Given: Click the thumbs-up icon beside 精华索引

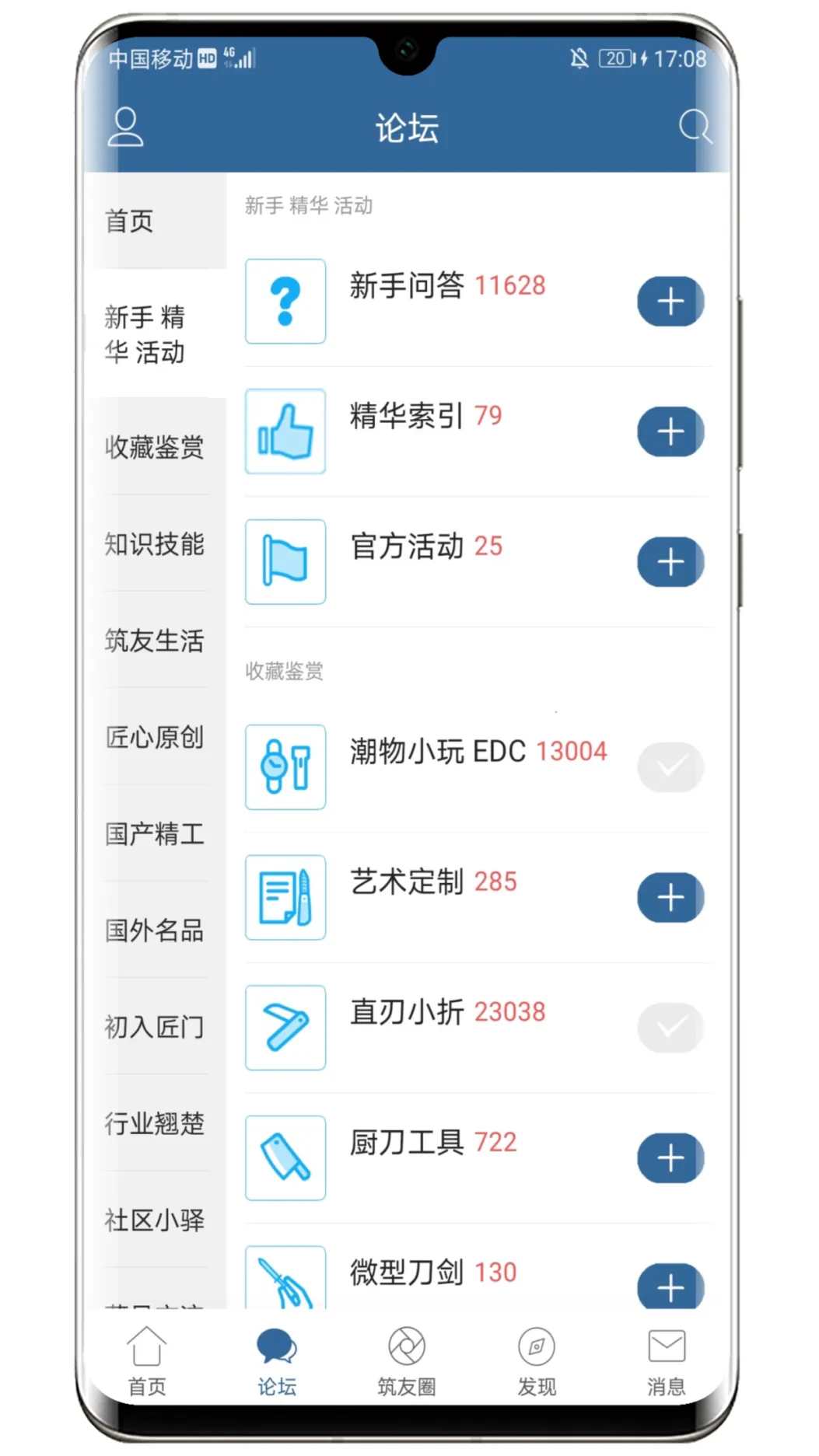Looking at the screenshot, I should [x=285, y=431].
